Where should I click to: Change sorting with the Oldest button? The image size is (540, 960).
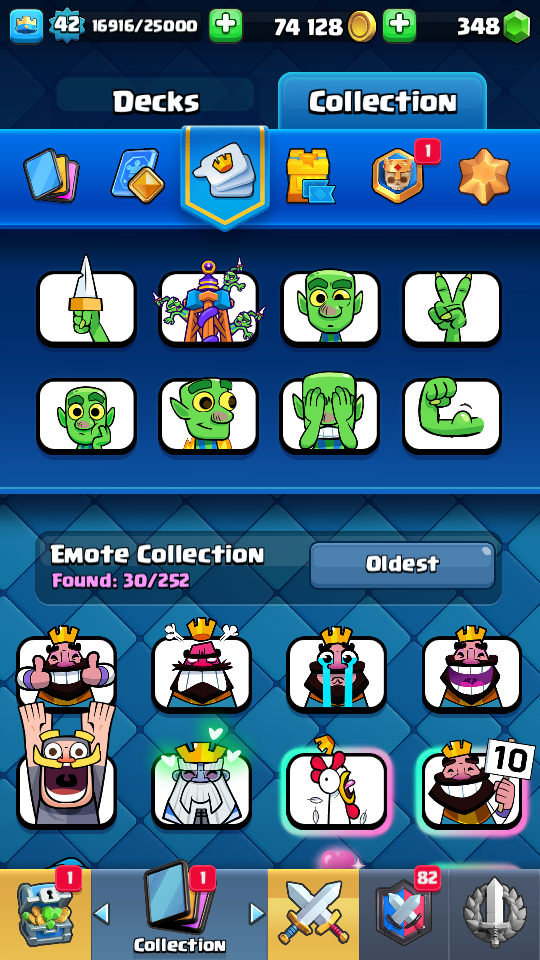402,564
